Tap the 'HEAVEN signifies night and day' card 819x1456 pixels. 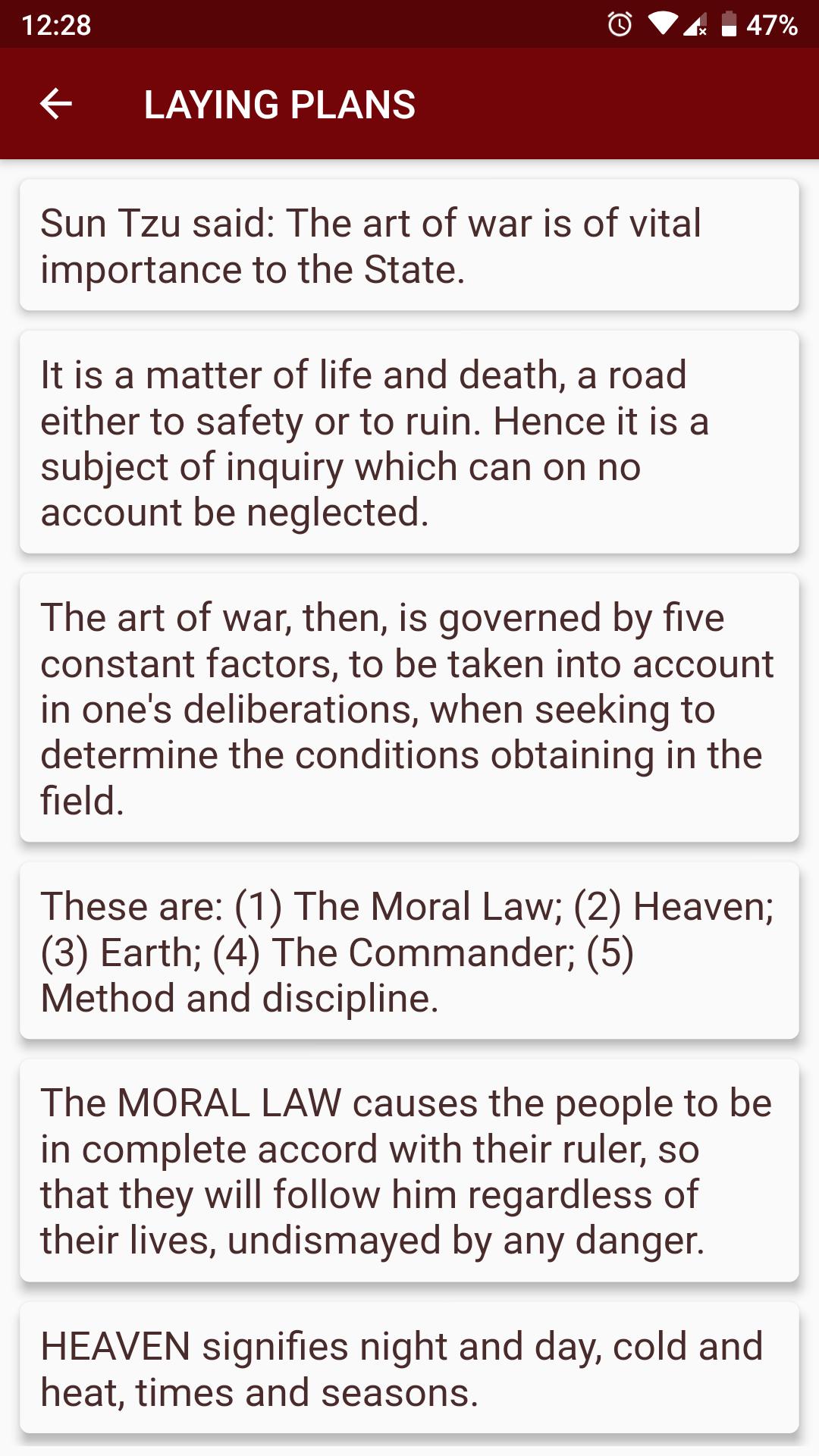click(409, 1367)
